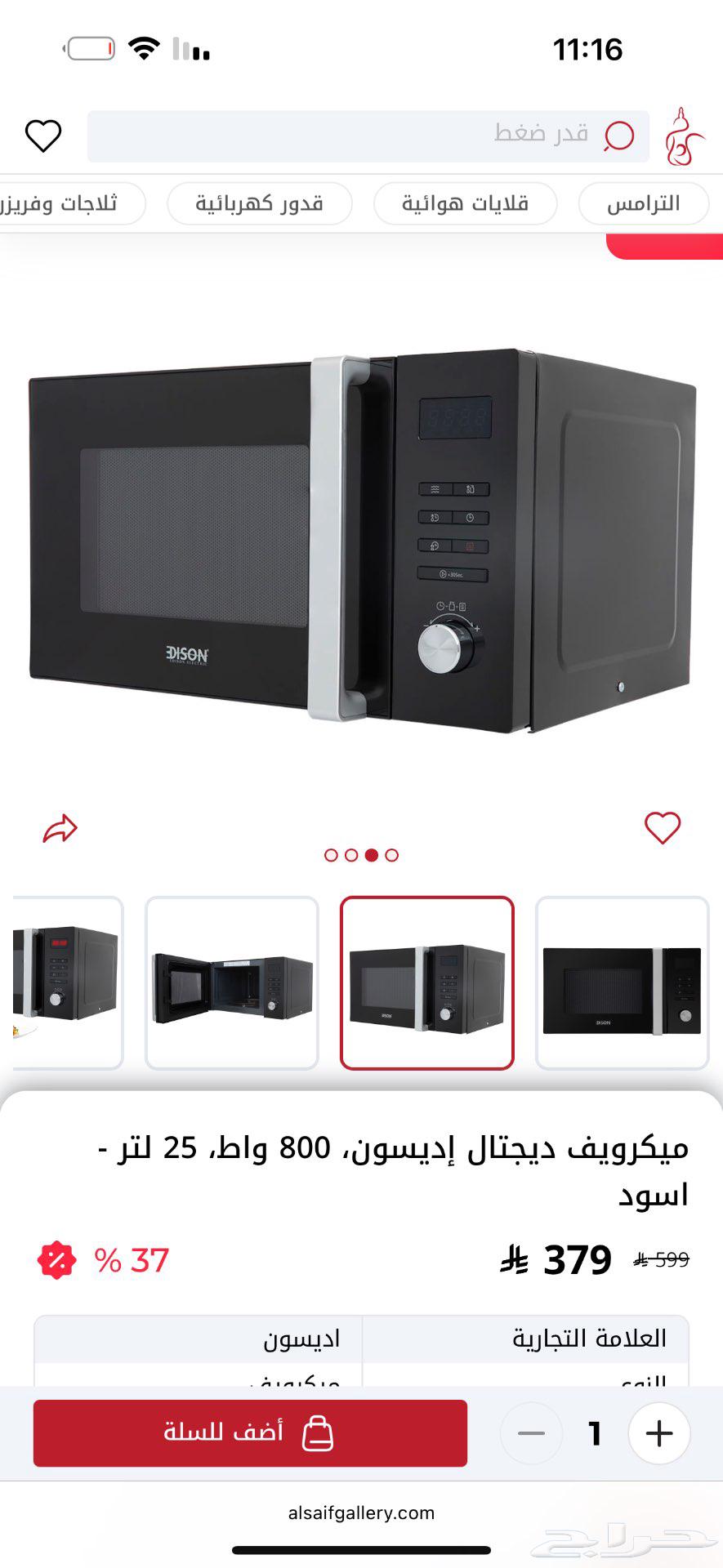Screen dimensions: 723x1568
Task: View the open-door microwave thumbnail
Action: pos(232,983)
